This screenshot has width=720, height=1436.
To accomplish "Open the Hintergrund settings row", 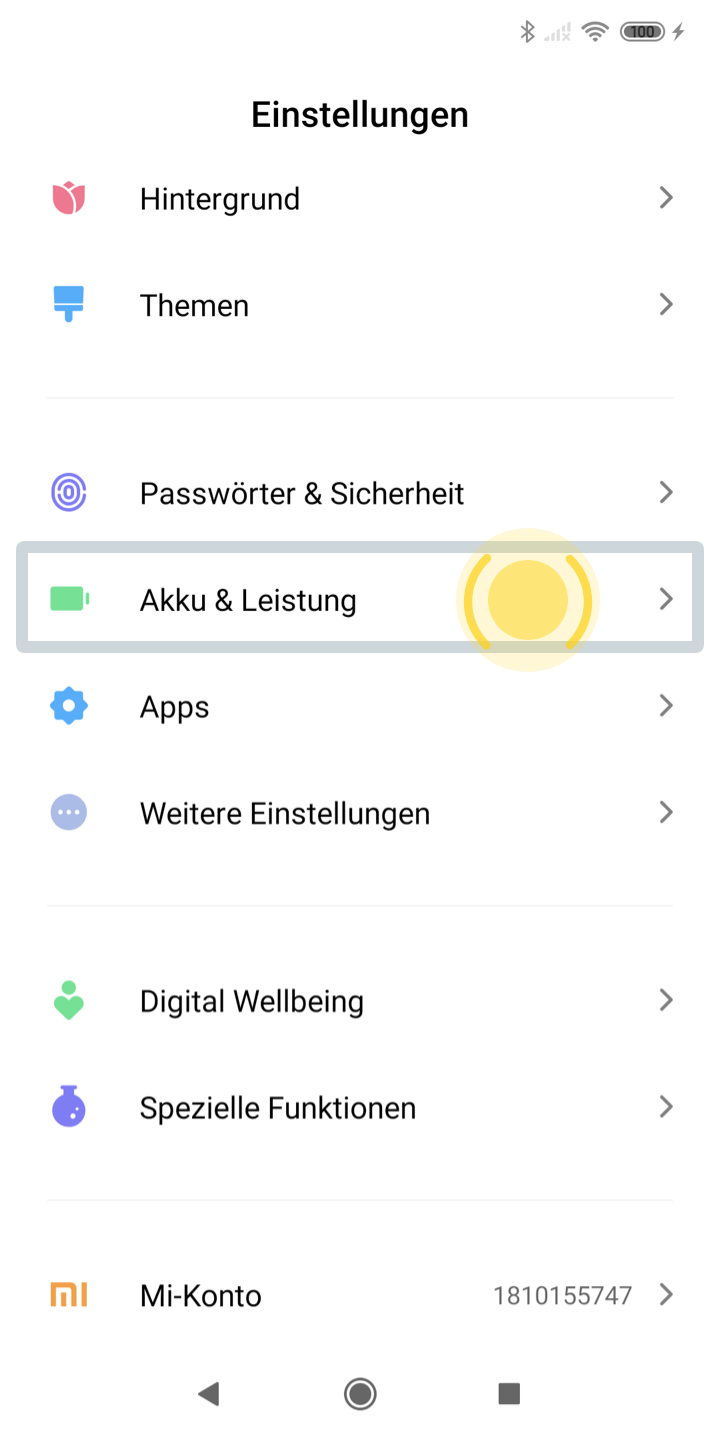I will [x=360, y=198].
